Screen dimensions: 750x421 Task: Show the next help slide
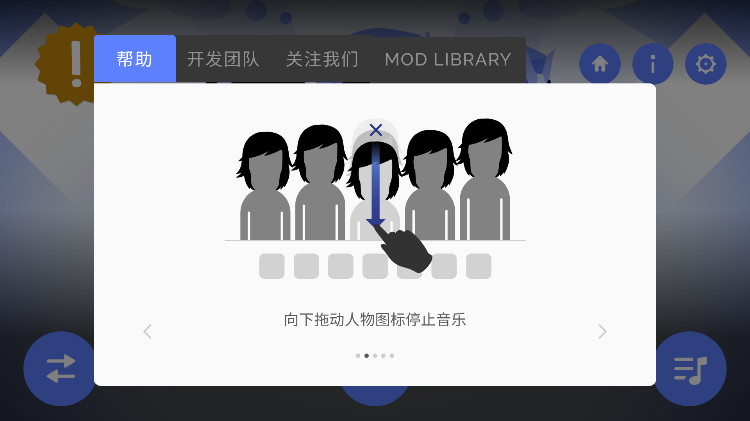pyautogui.click(x=602, y=332)
